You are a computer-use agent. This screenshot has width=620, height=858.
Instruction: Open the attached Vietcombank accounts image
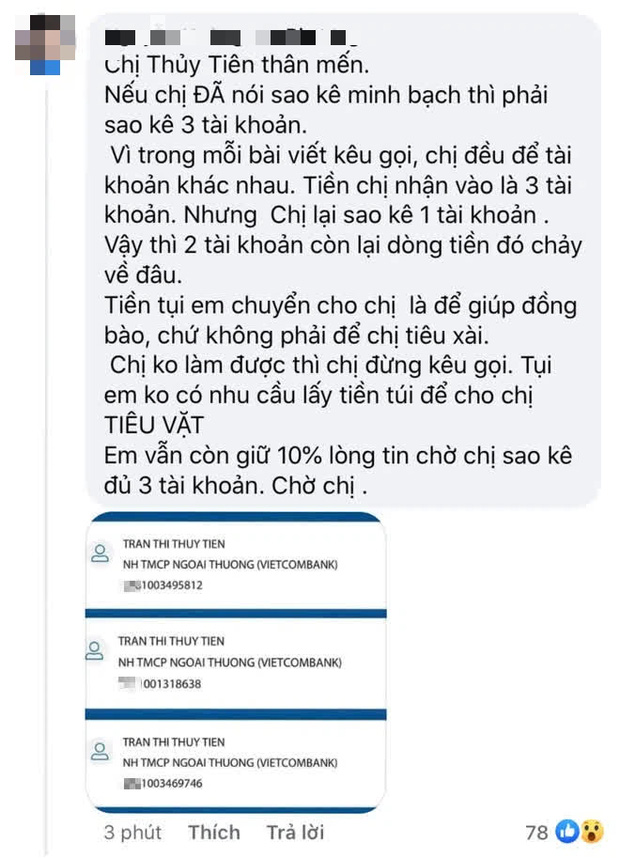[236, 662]
